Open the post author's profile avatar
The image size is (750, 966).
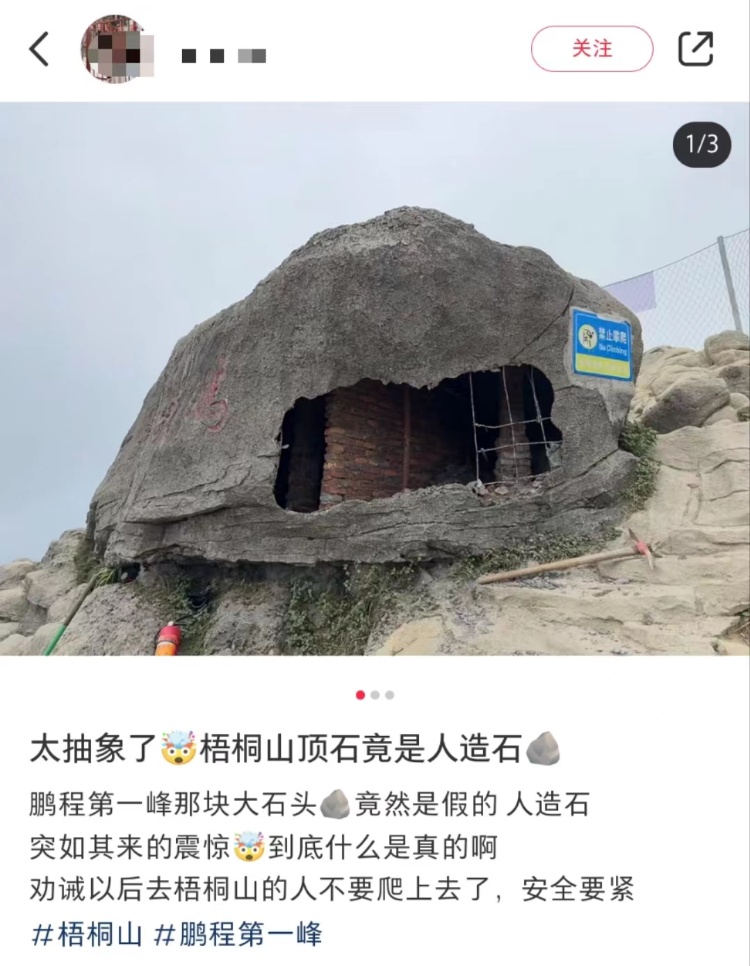pyautogui.click(x=117, y=49)
